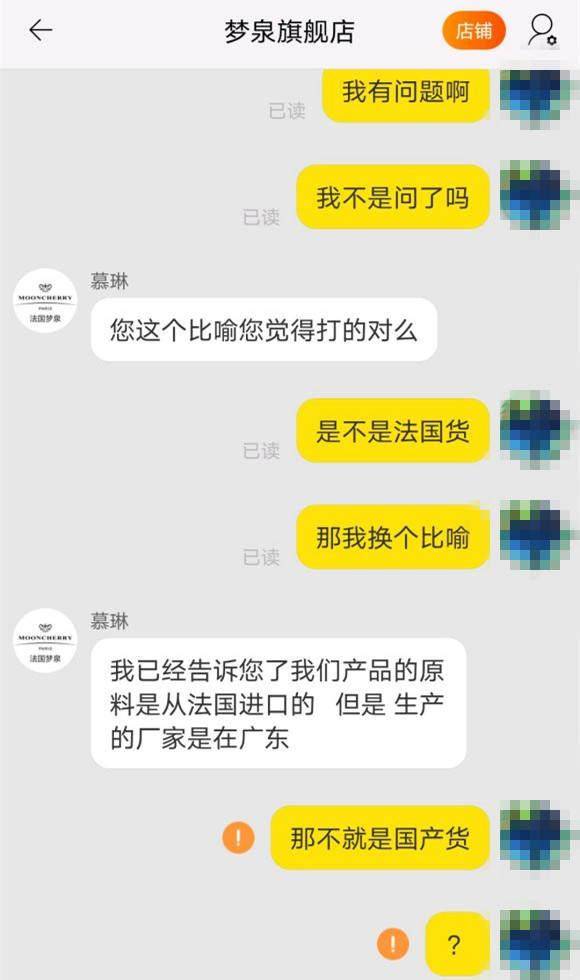Open the contact settings profile icon
580x980 pixels.
pos(542,31)
